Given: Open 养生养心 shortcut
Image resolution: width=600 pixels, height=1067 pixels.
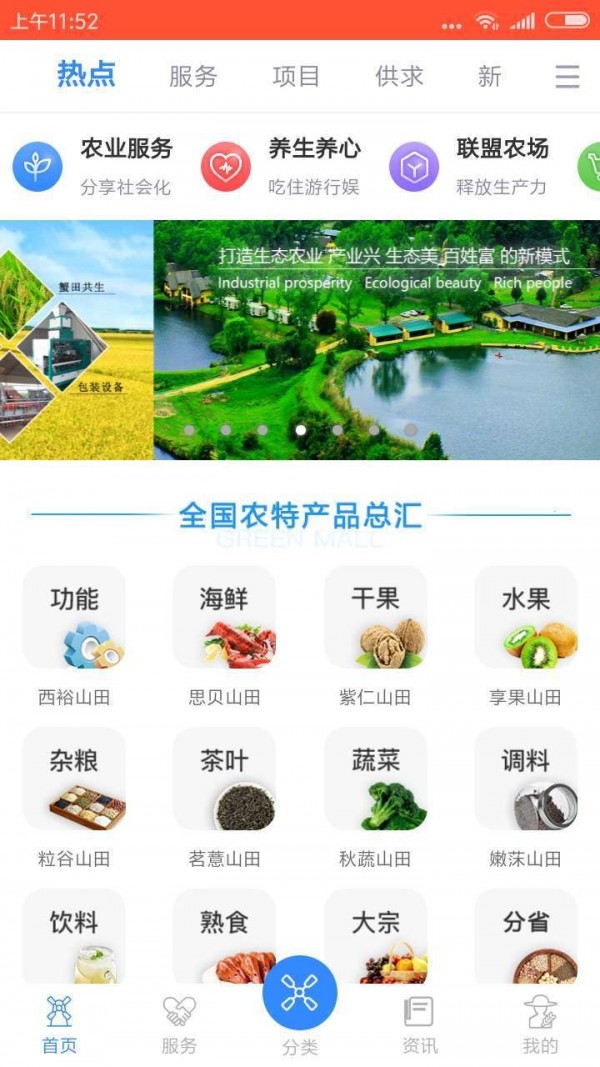Looking at the screenshot, I should 282,166.
